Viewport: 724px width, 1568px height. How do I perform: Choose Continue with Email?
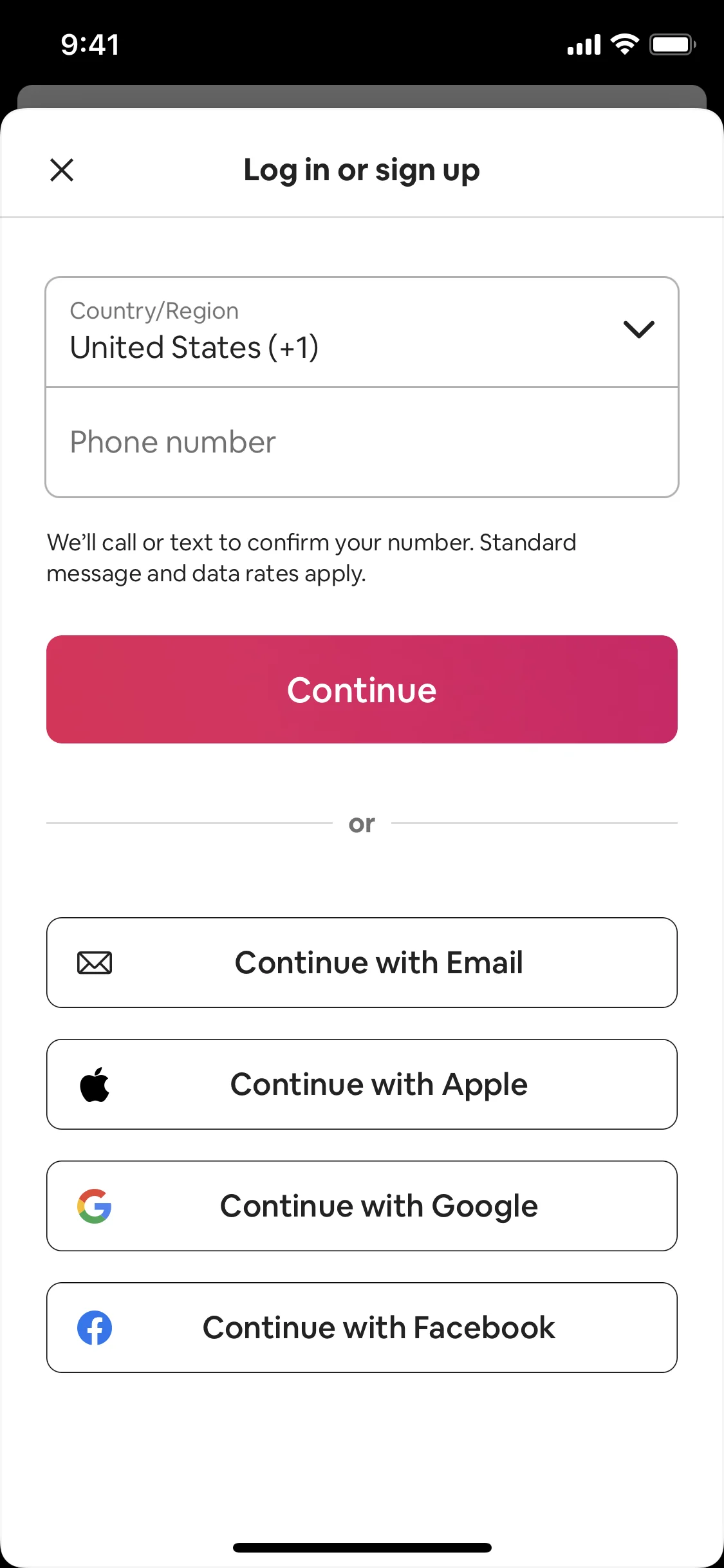(x=362, y=963)
